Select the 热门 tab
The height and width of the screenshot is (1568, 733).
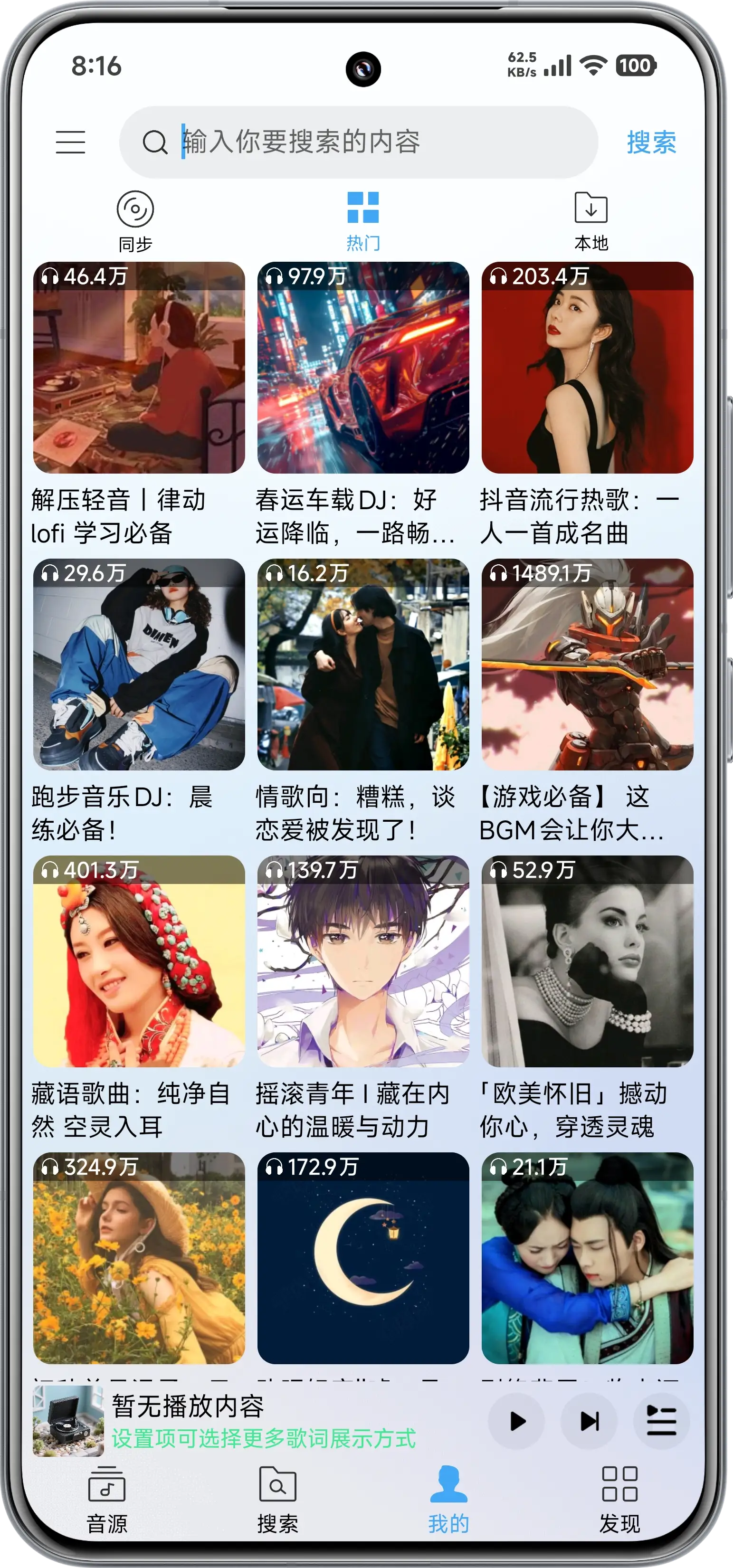click(363, 221)
